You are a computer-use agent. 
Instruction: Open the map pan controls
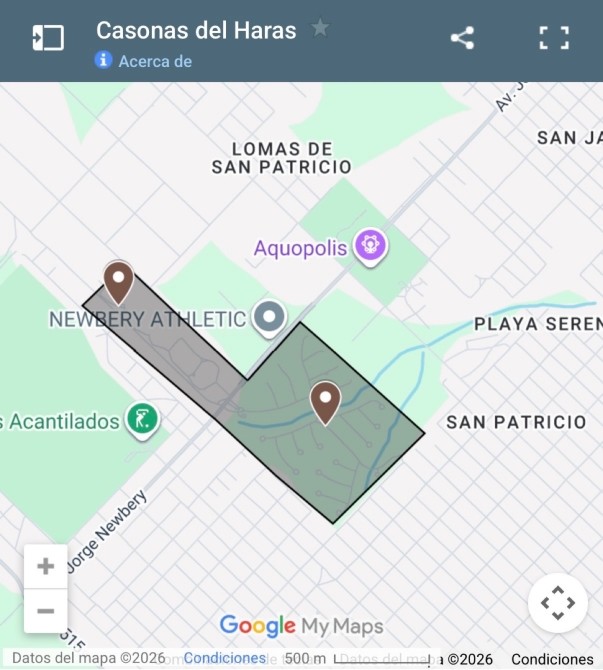point(557,603)
